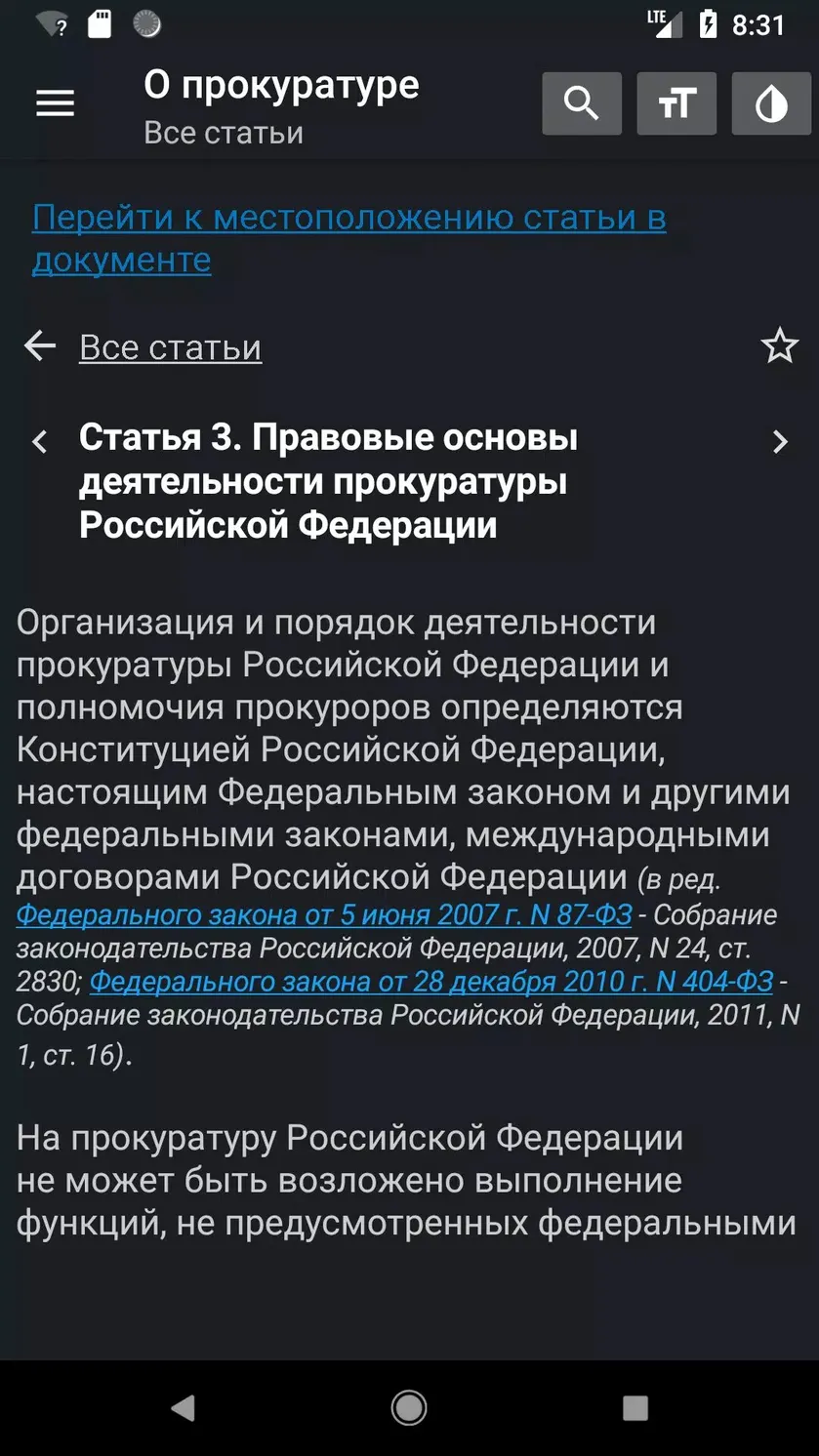
Task: Tap the system back button
Action: (183, 1407)
